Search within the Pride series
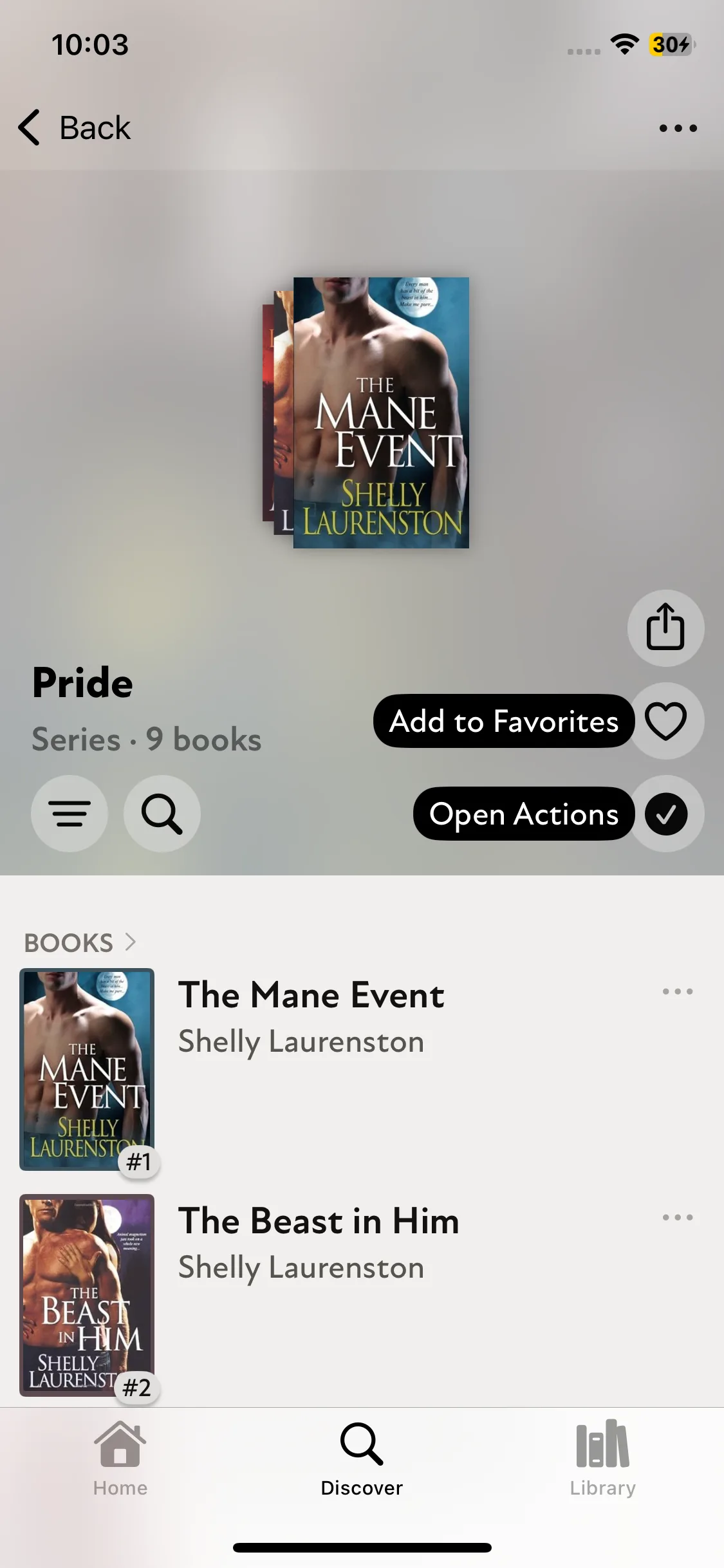The image size is (724, 1568). 162,814
